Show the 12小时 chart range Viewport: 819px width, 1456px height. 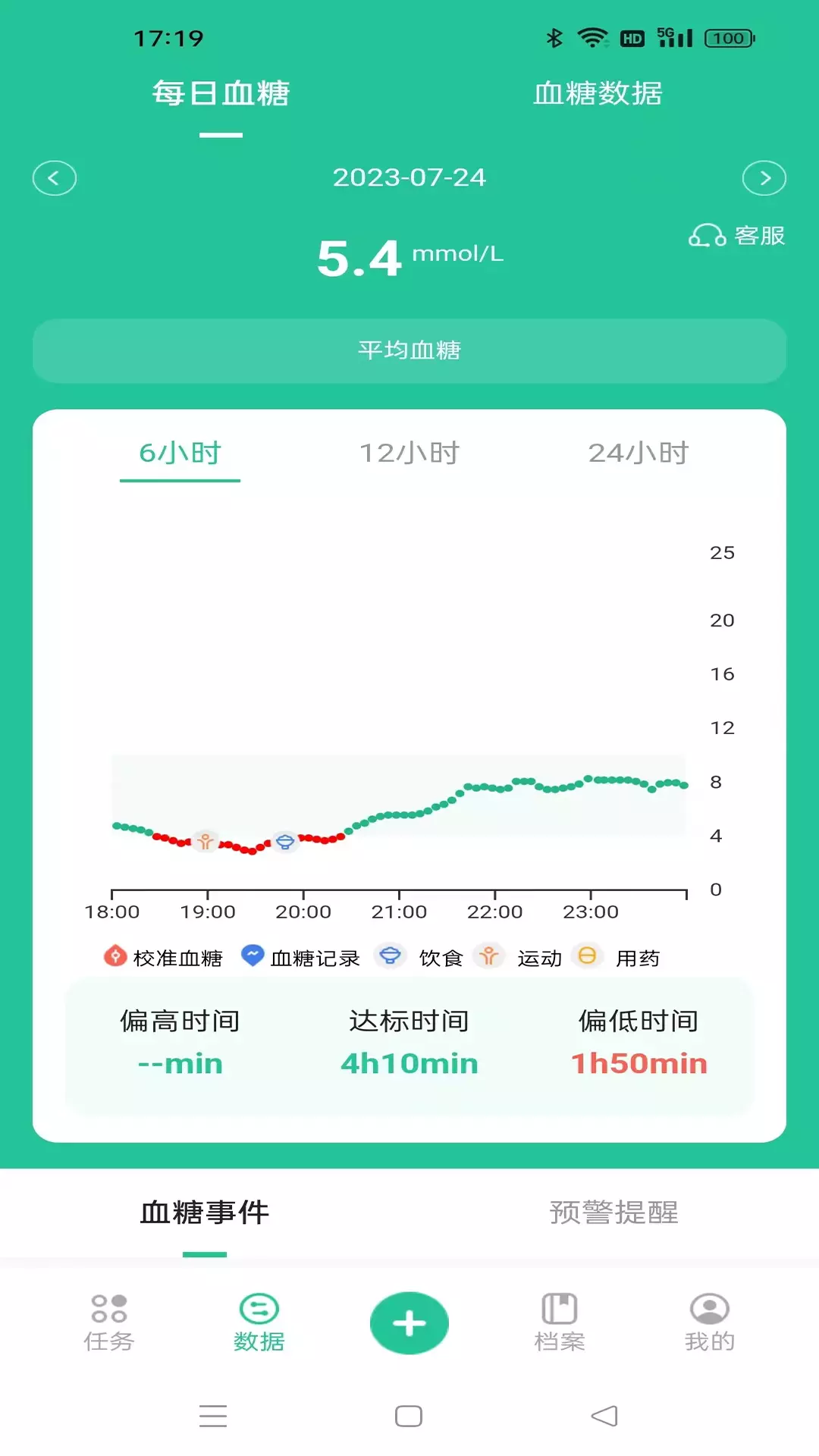(x=409, y=453)
